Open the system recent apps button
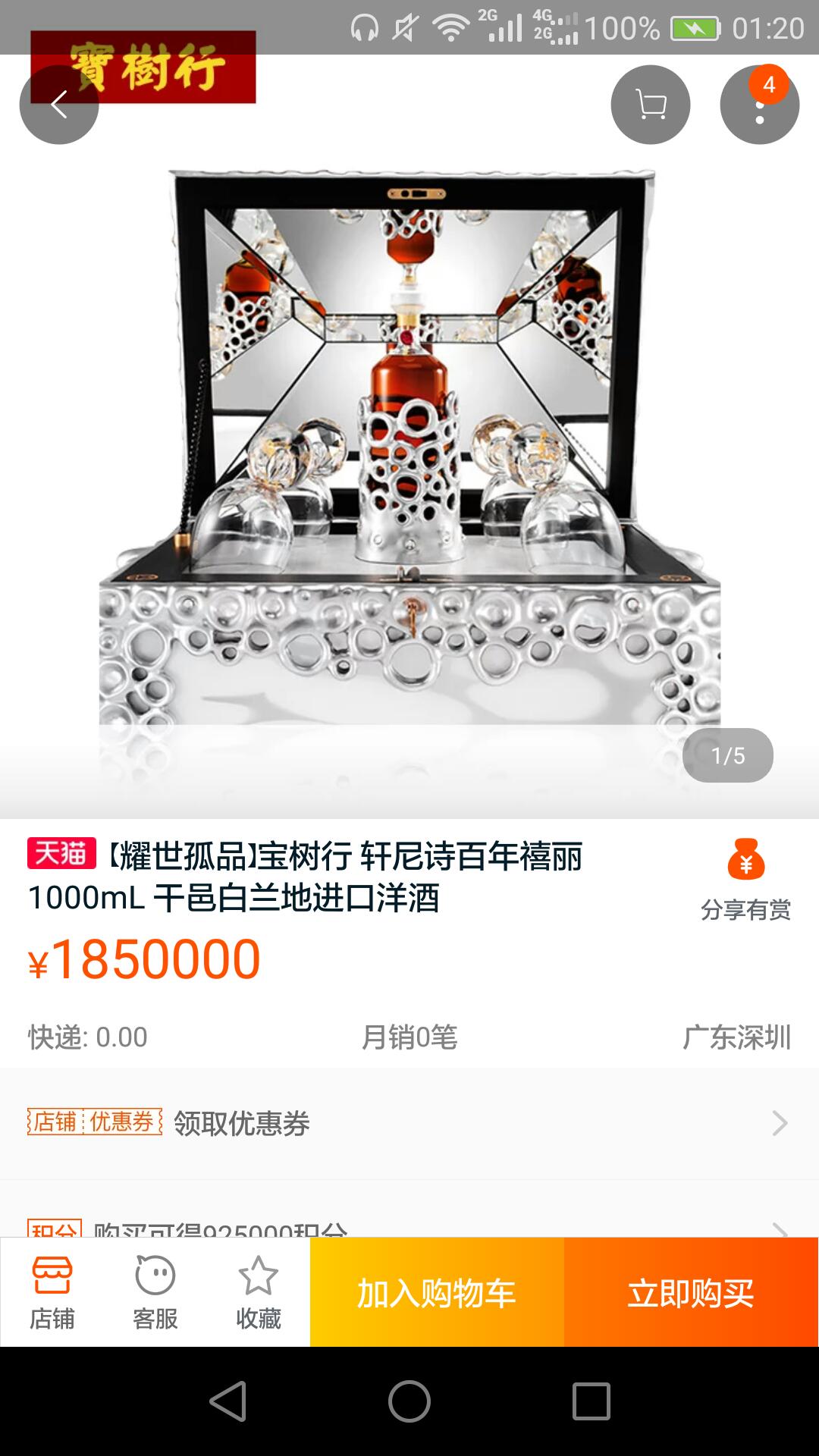819x1456 pixels. pos(591,1401)
